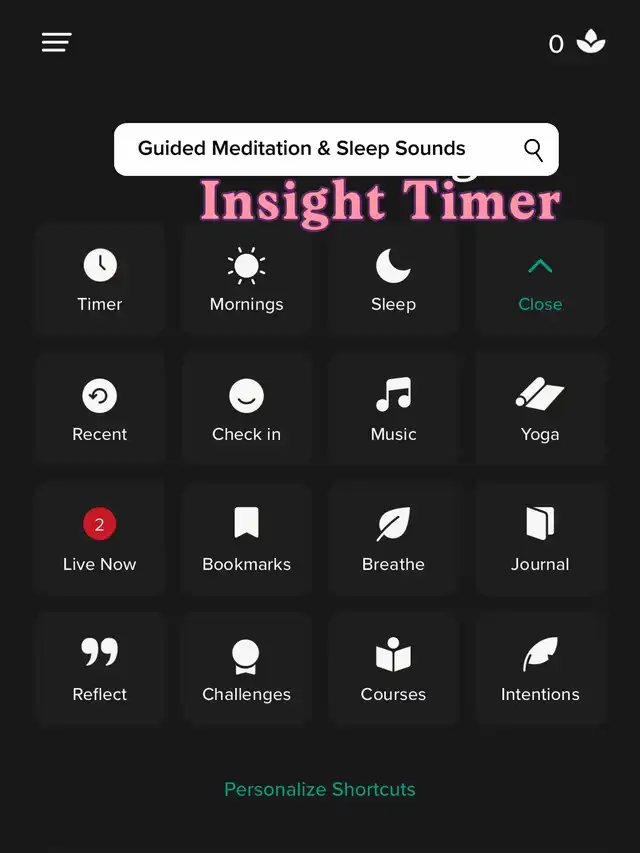Tap Personalize Shortcuts link

[320, 789]
